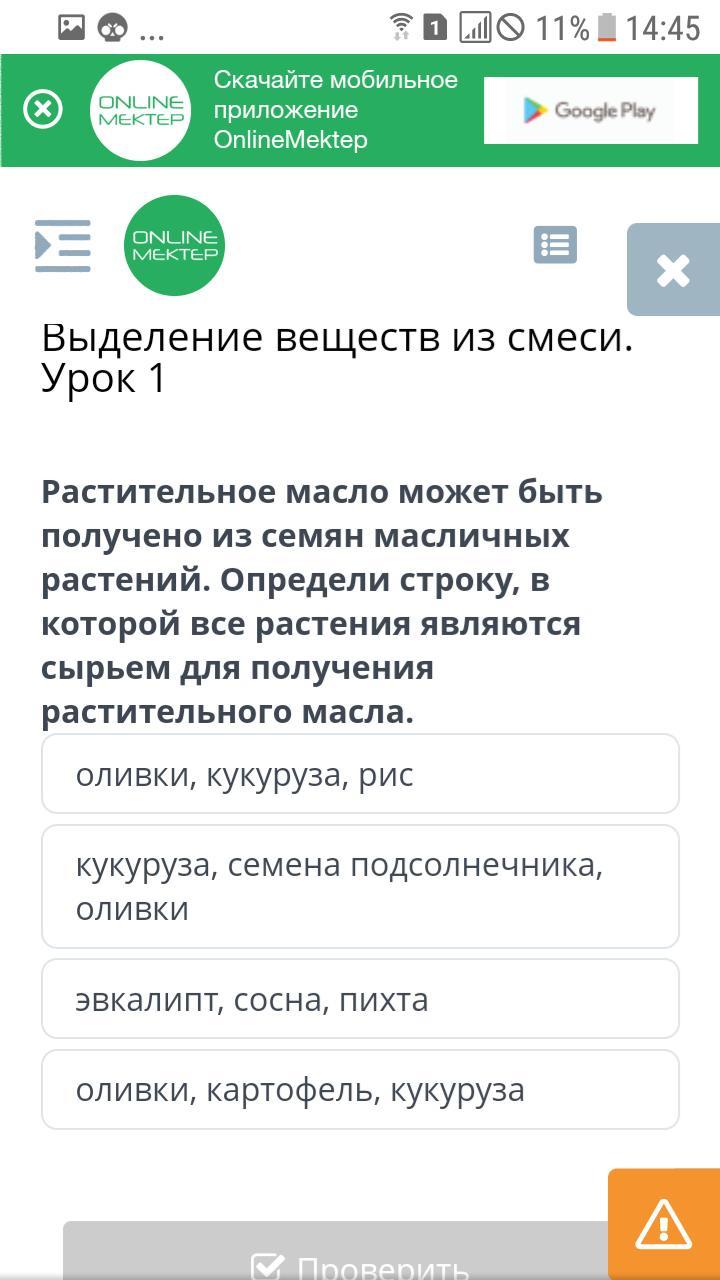Screen dimensions: 720x1280
Task: Dismiss the OnlineMektep app download banner
Action: tap(42, 109)
